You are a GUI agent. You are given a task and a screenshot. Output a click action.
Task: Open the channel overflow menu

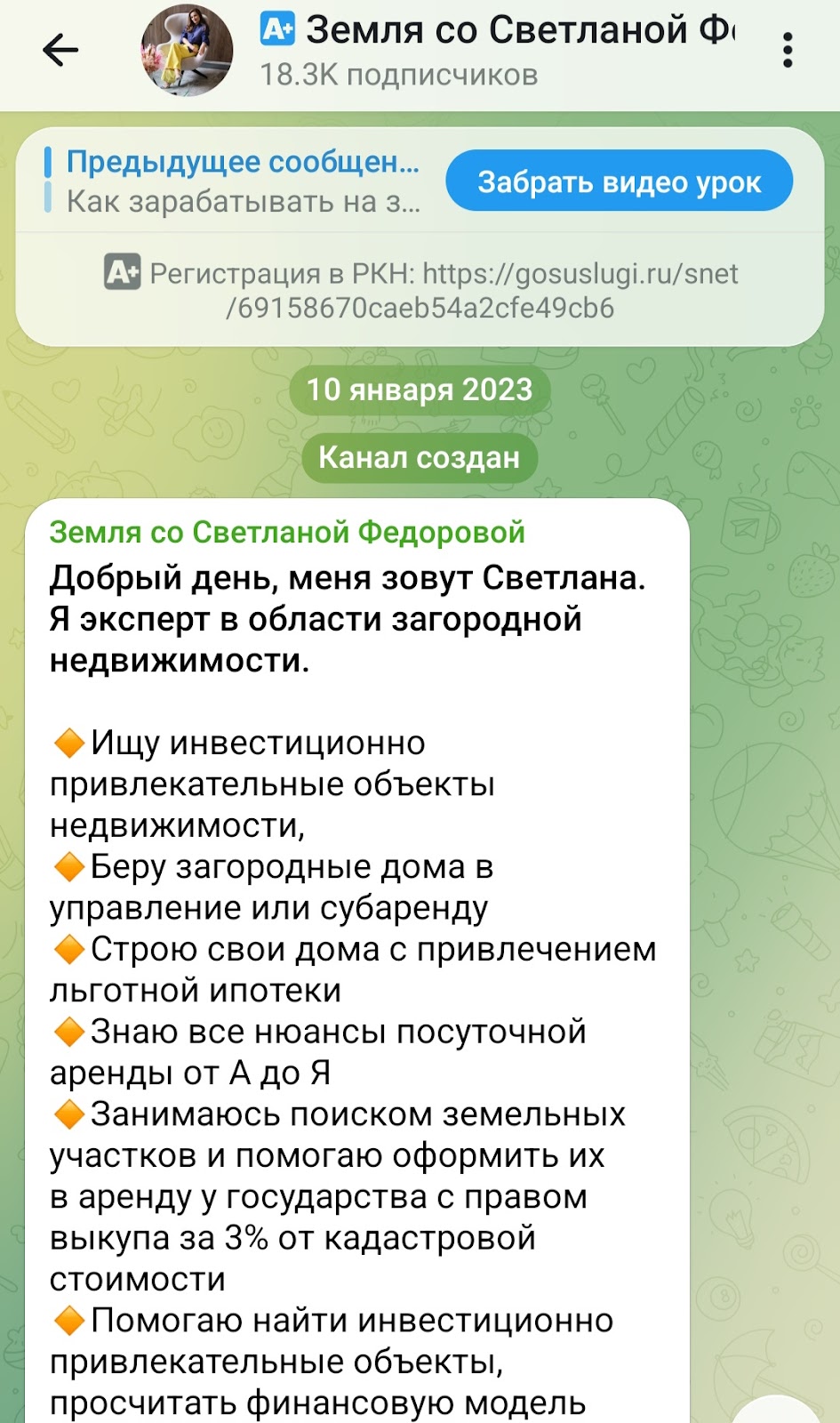[787, 51]
